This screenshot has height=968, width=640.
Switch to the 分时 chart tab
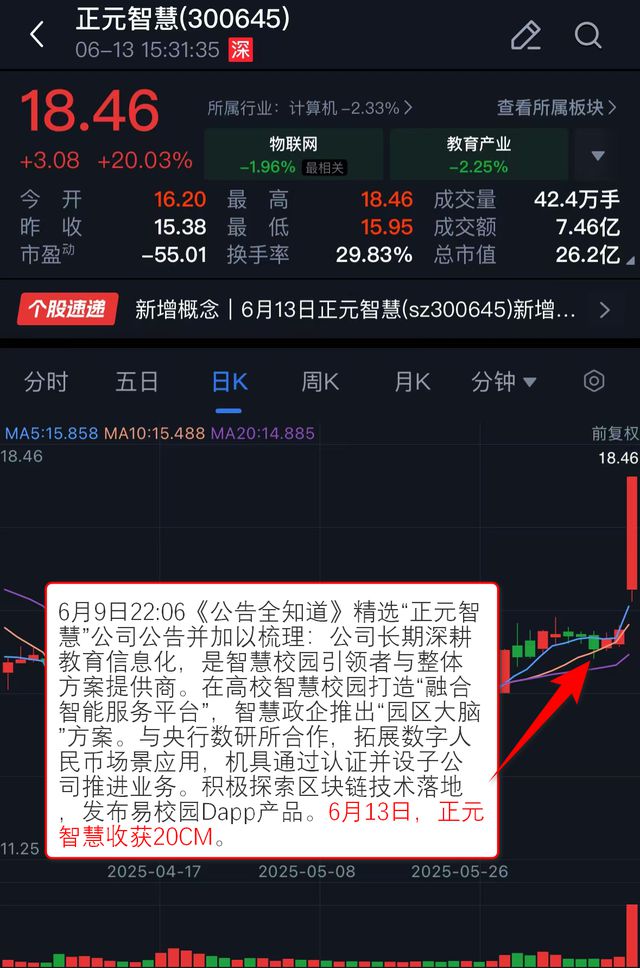coord(46,381)
